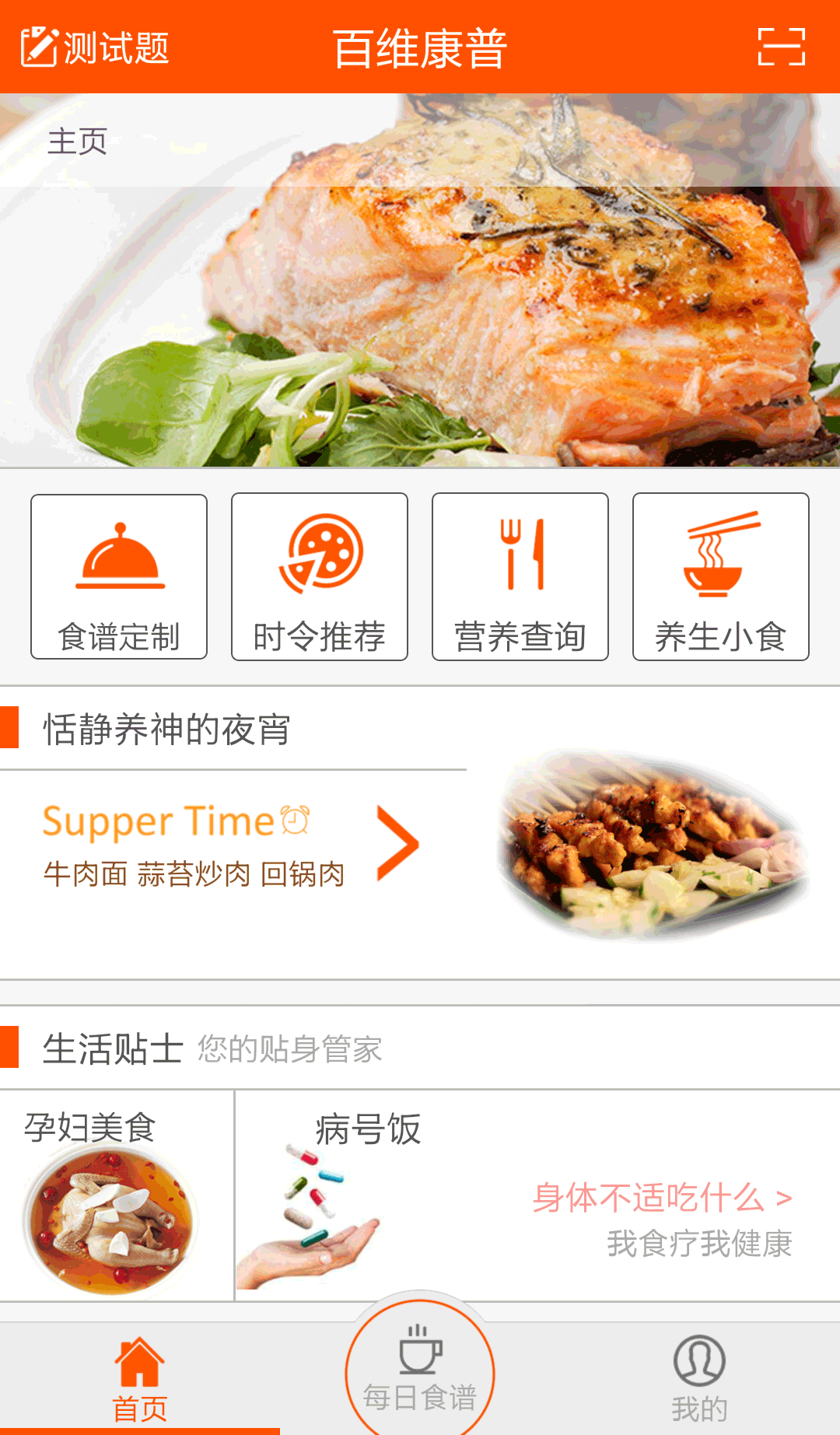Open 营养查询 nutrition lookup via fork icon

pyautogui.click(x=520, y=554)
